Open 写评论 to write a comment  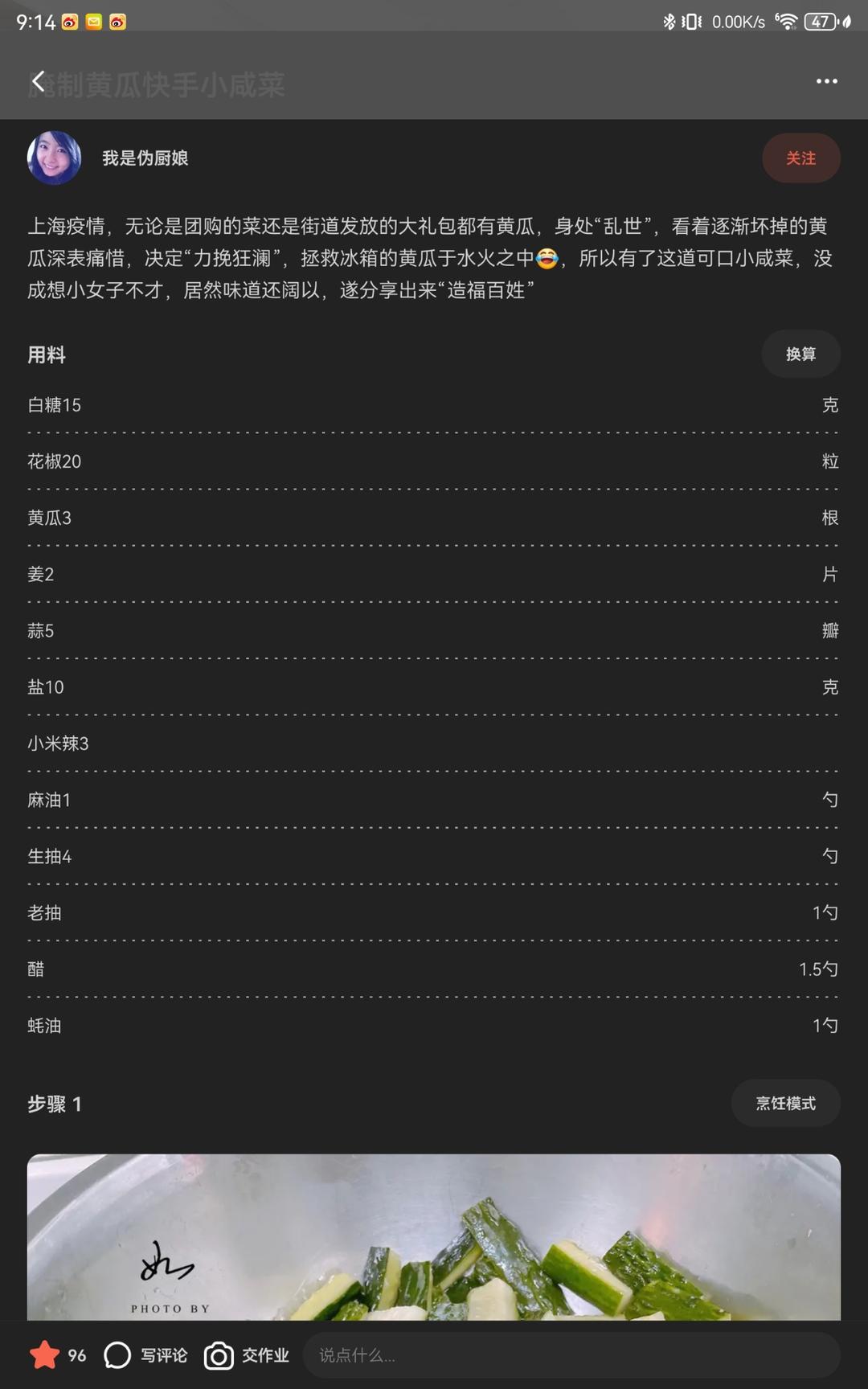[x=146, y=1355]
